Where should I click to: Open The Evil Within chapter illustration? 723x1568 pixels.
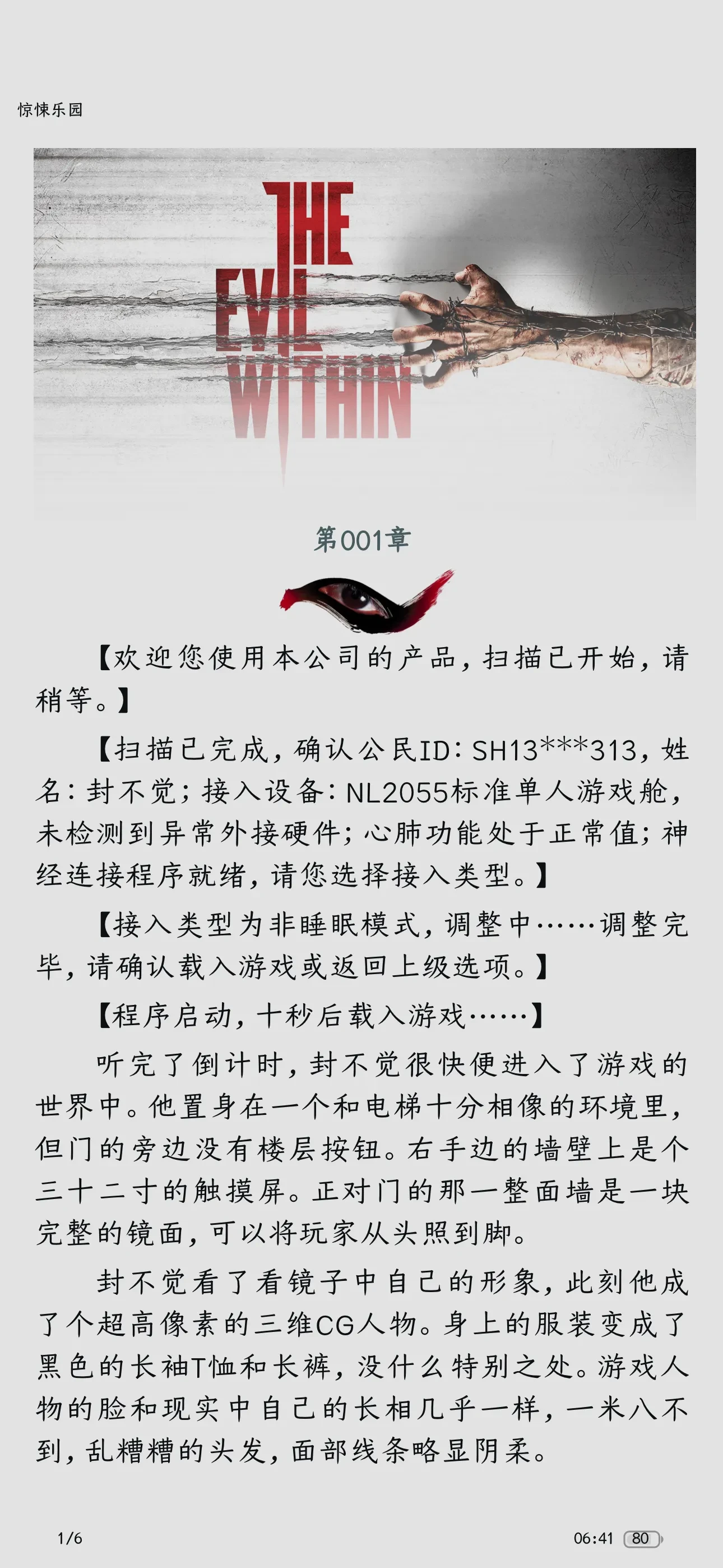point(364,334)
